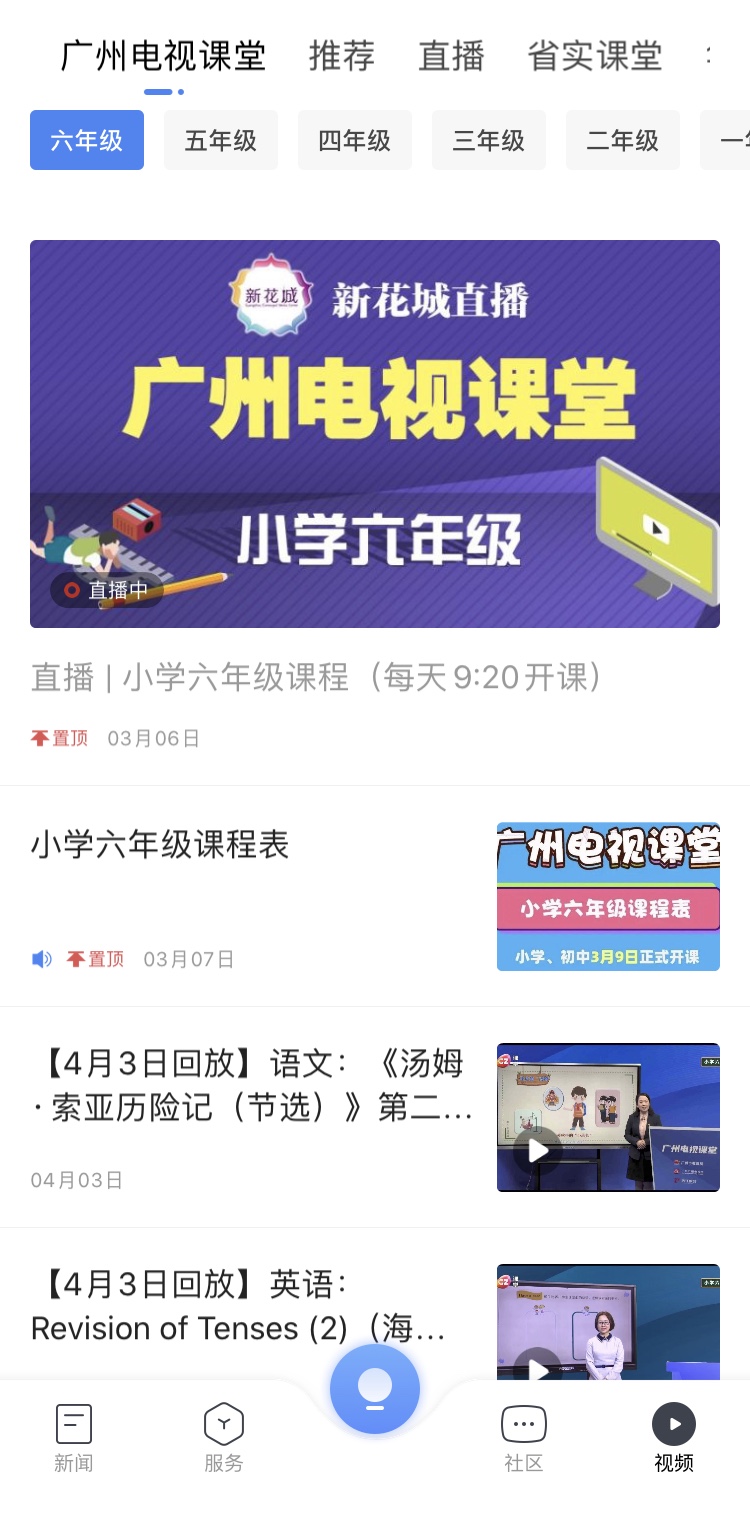The height and width of the screenshot is (1517, 750).
Task: Play audio for 小学六年级课程表 article
Action: point(41,960)
